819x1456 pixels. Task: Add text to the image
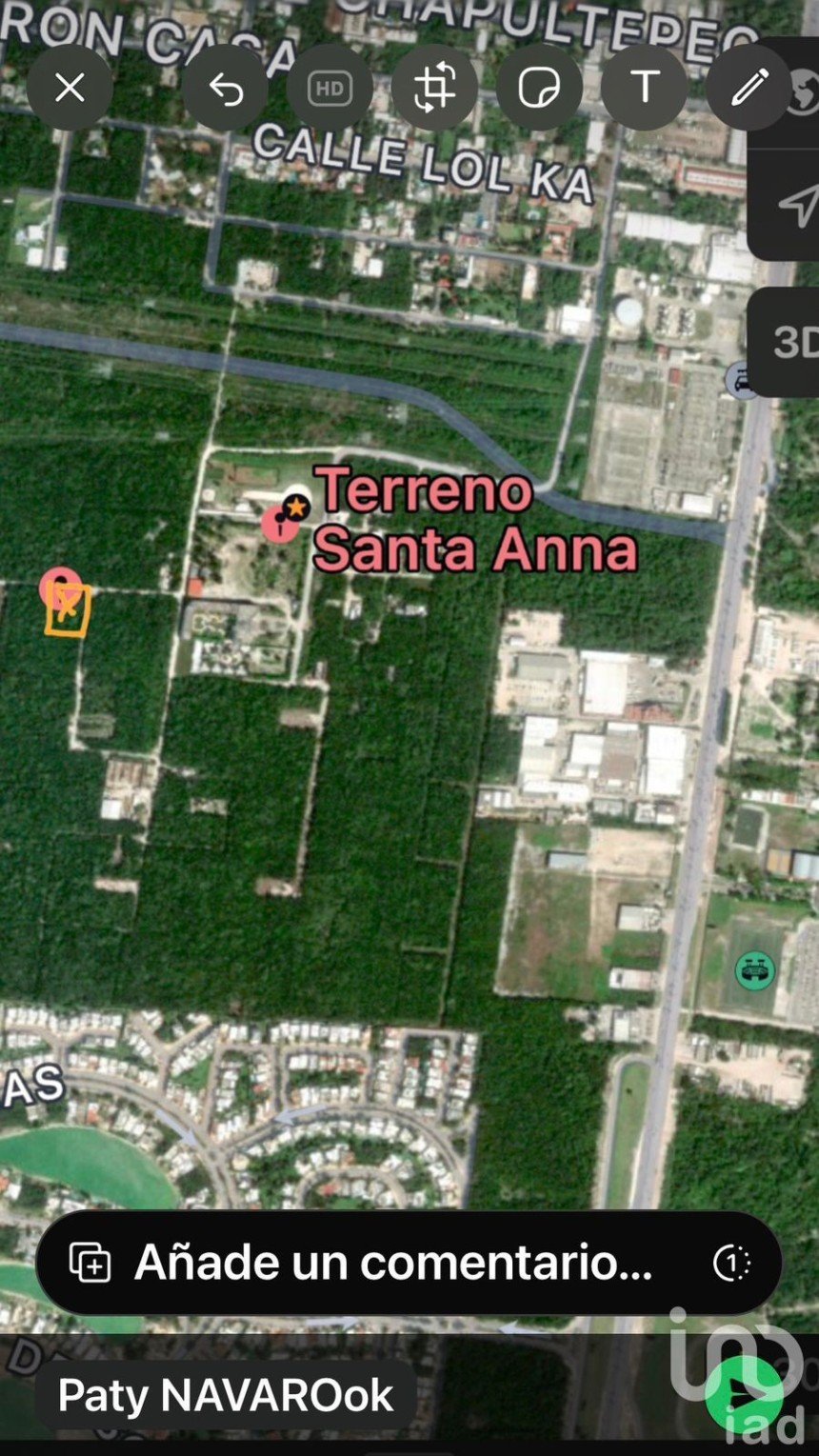pyautogui.click(x=645, y=89)
